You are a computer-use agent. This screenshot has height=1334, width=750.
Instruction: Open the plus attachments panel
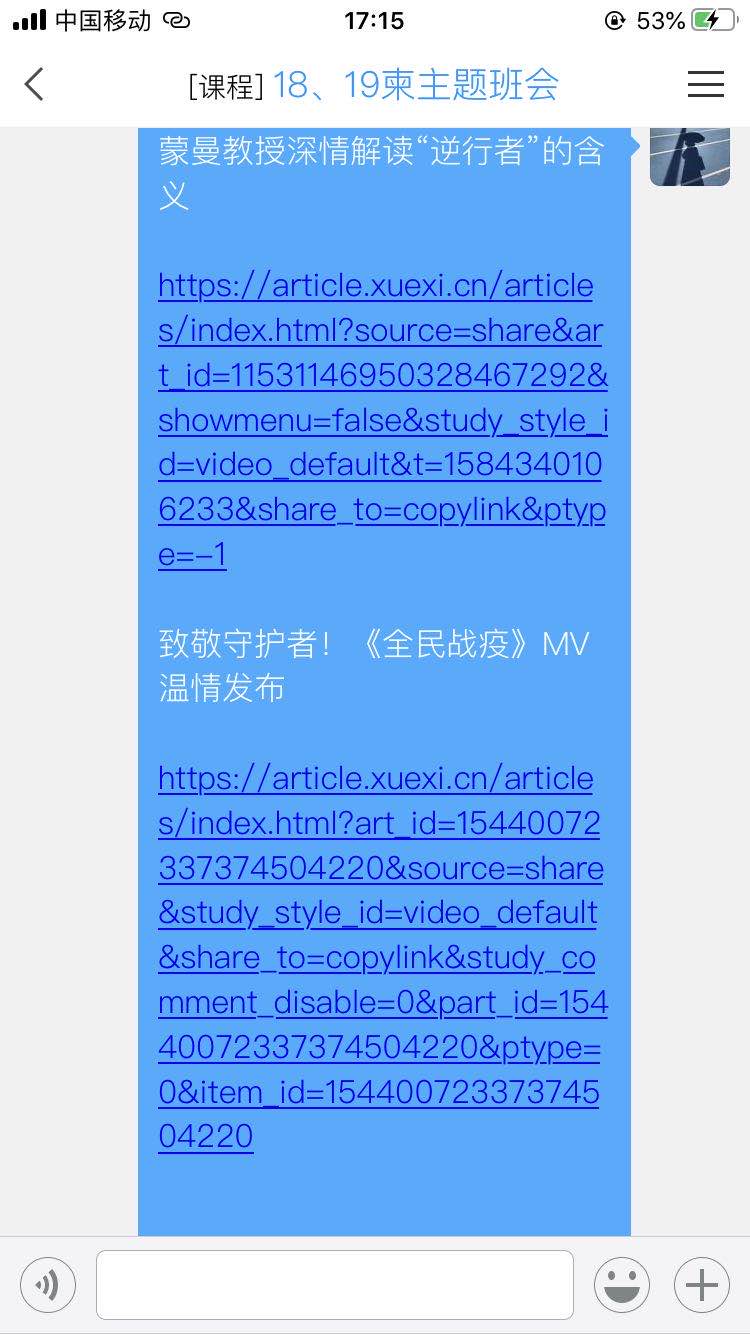702,1285
